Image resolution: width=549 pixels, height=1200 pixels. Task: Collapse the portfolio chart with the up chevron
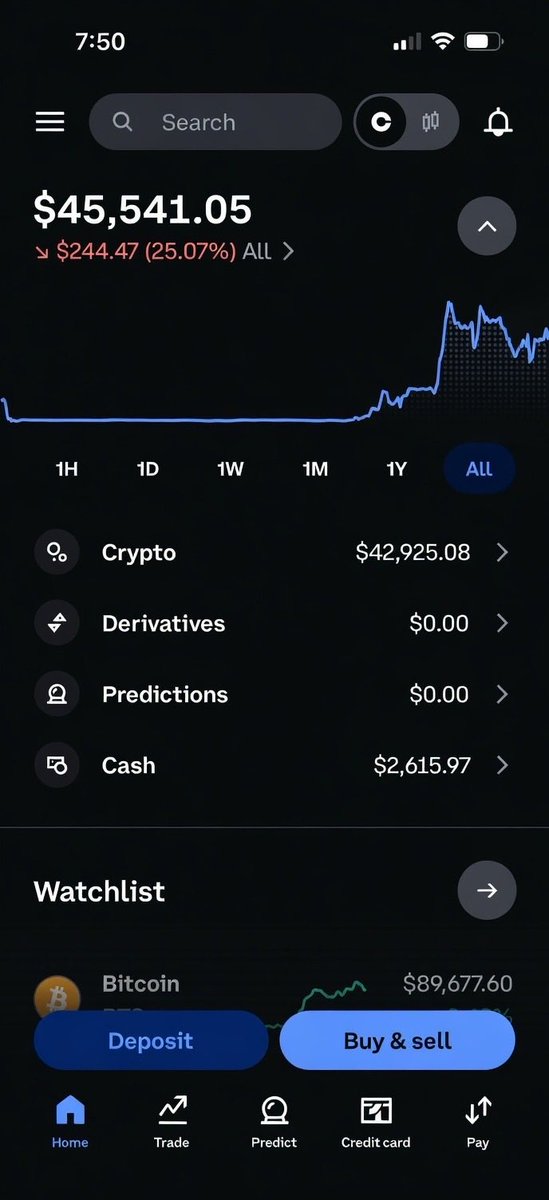point(487,226)
